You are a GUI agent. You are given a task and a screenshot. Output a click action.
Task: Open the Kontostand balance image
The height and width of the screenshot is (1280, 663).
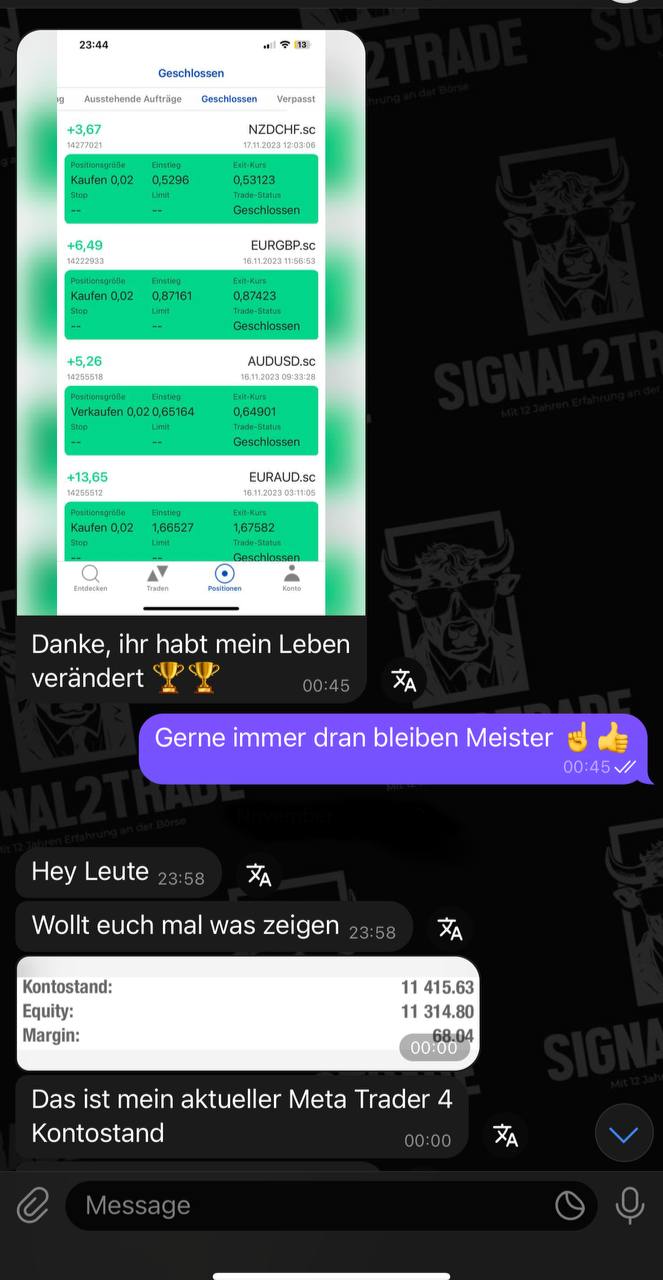click(x=247, y=1013)
